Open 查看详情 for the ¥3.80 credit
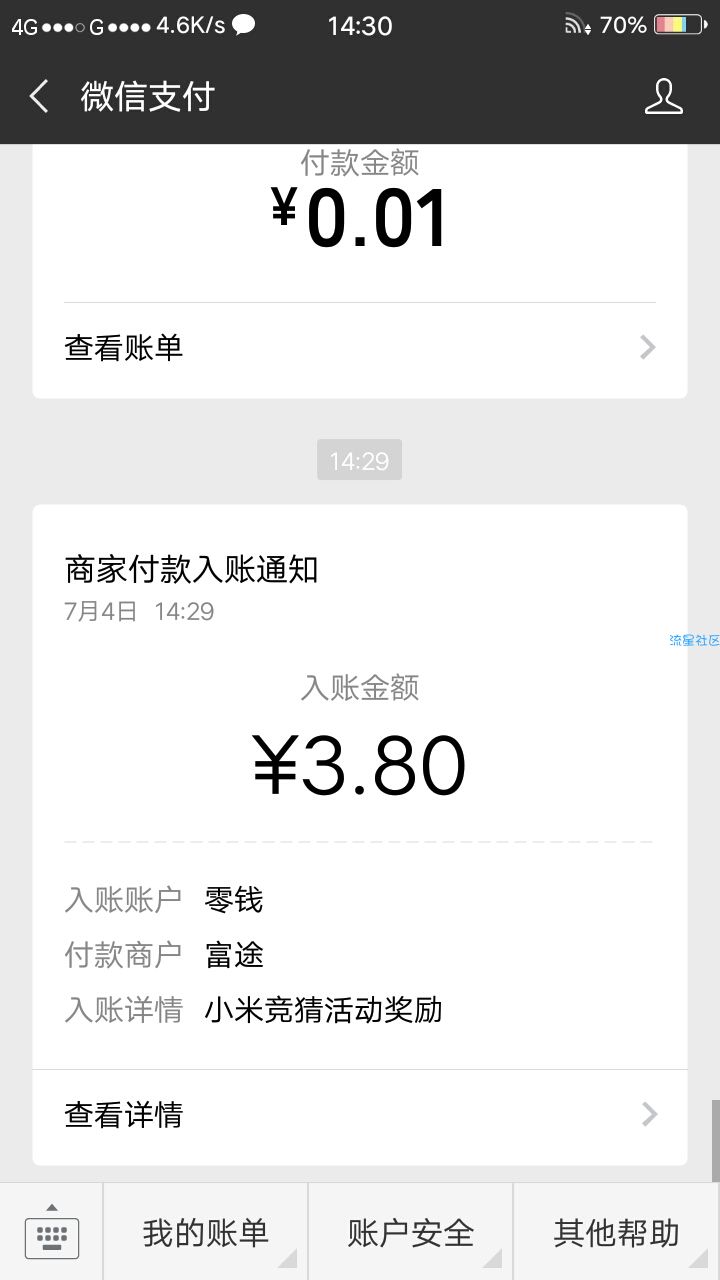 click(360, 1114)
